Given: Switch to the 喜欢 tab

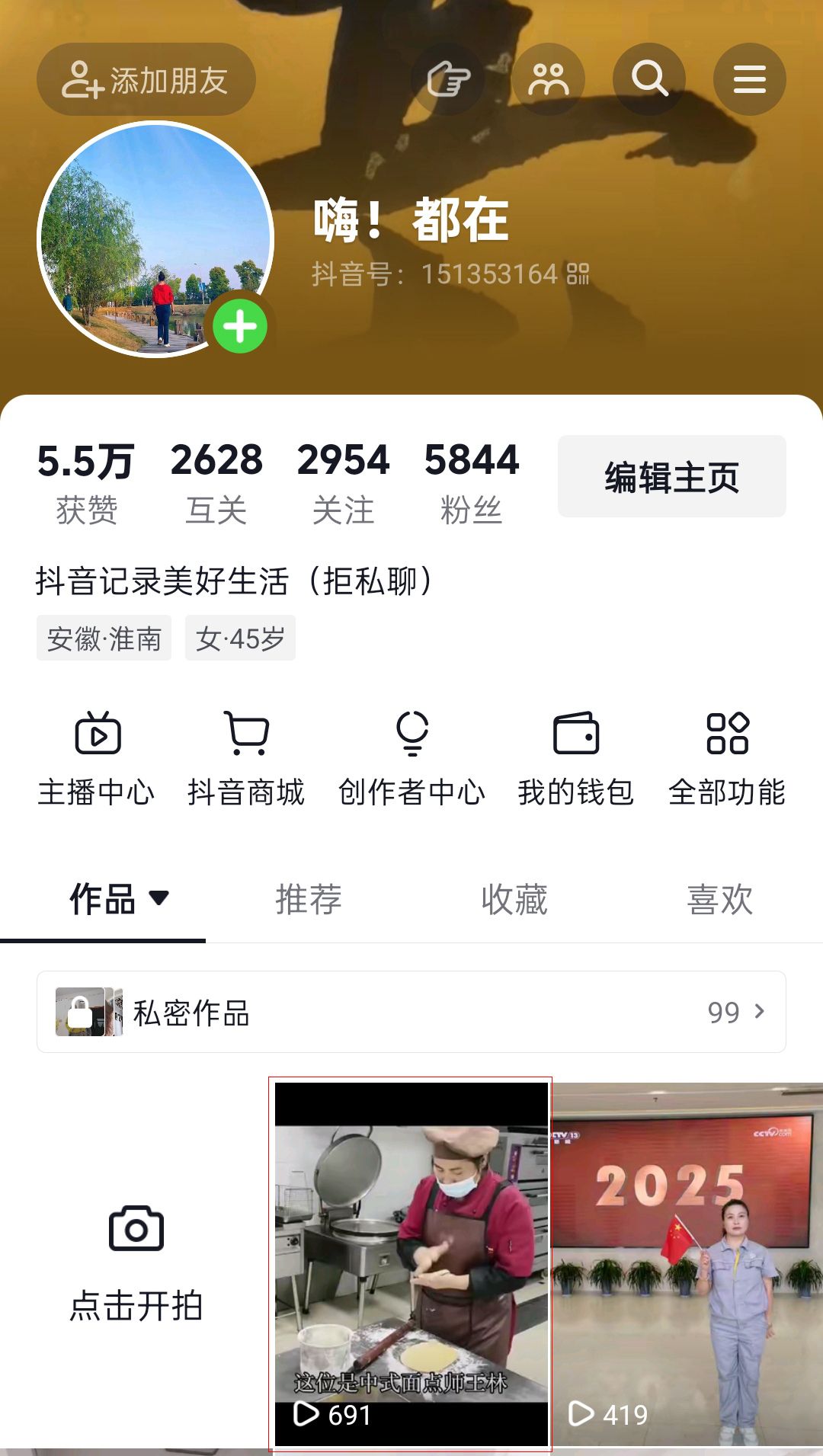Looking at the screenshot, I should coord(719,899).
